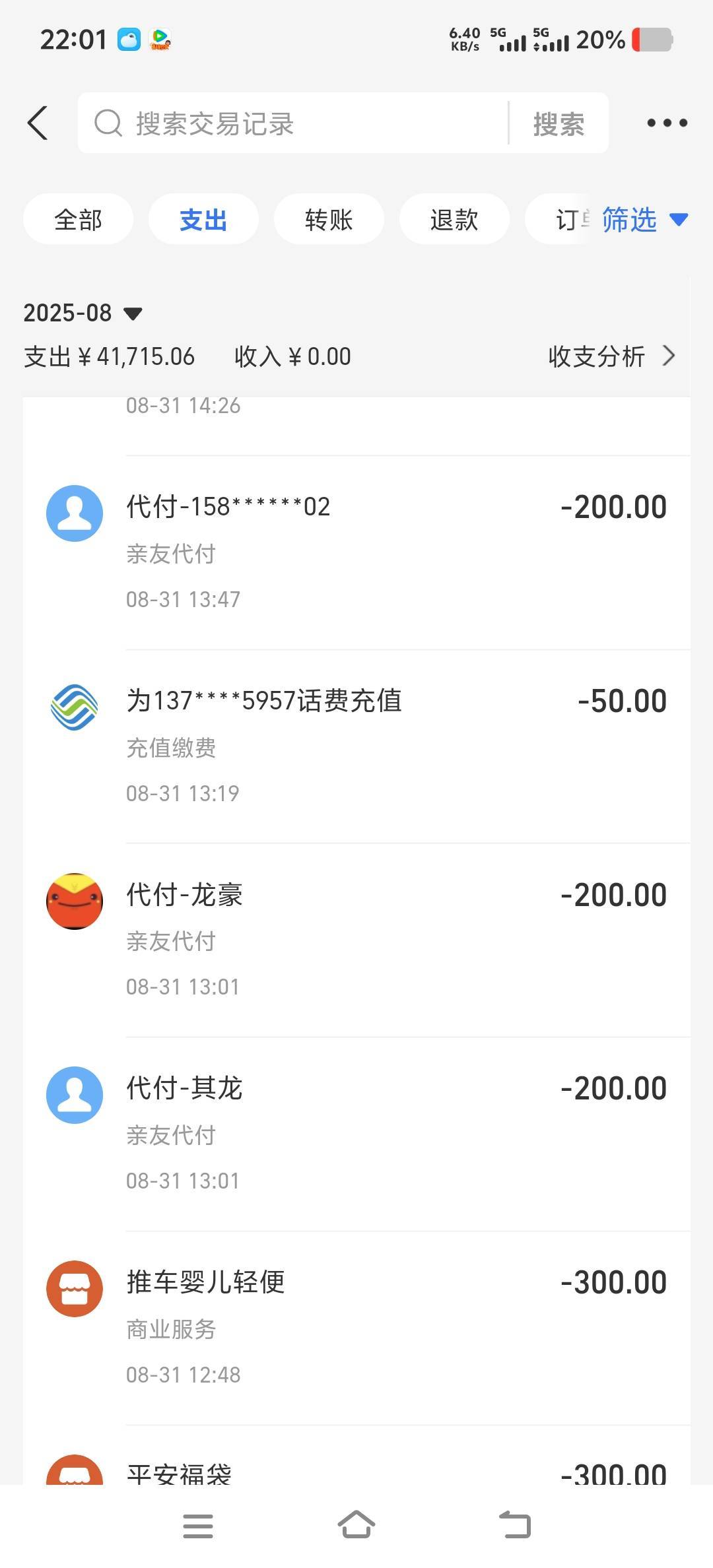Image resolution: width=713 pixels, height=1568 pixels.
Task: Open the 推车婴儿轻便 transaction
Action: 356,1328
